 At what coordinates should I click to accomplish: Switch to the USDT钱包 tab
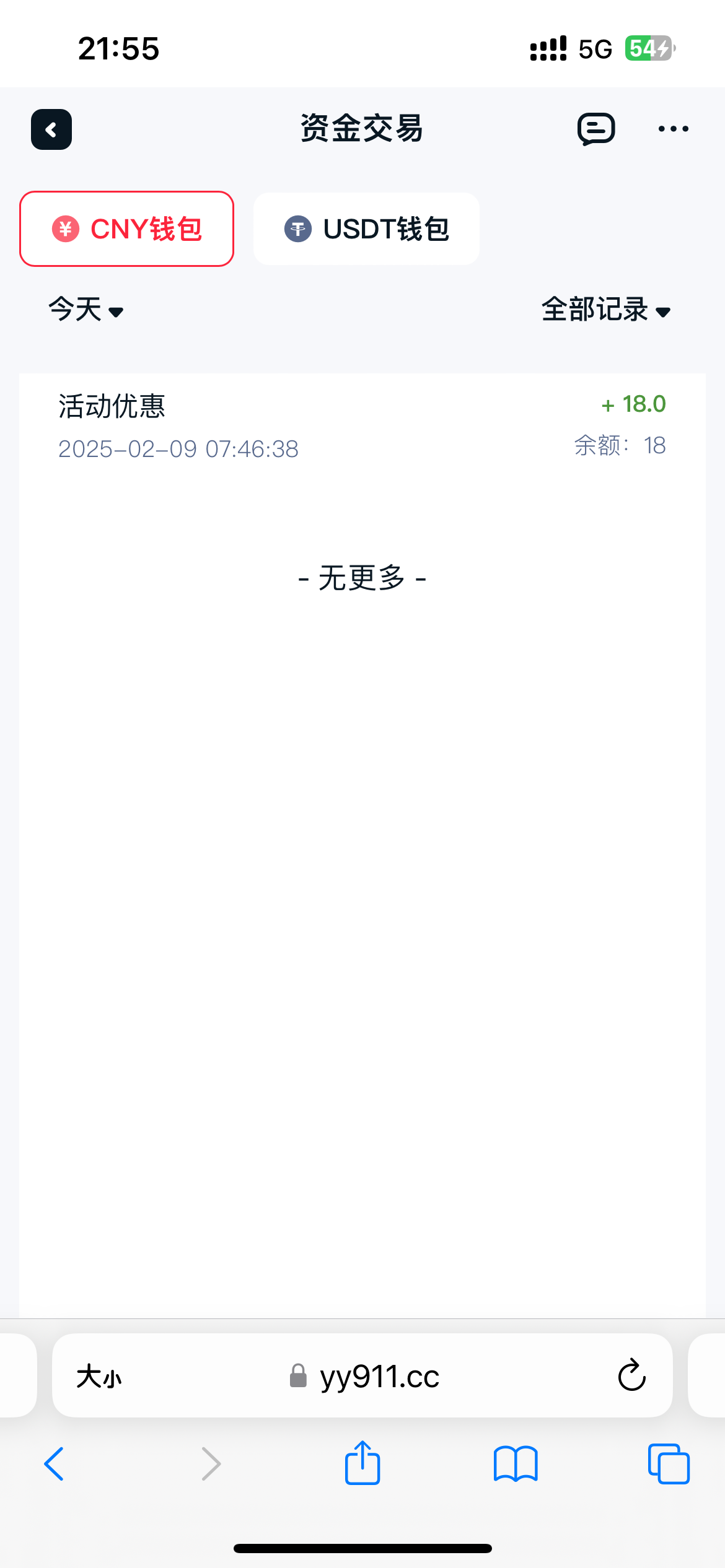tap(366, 229)
